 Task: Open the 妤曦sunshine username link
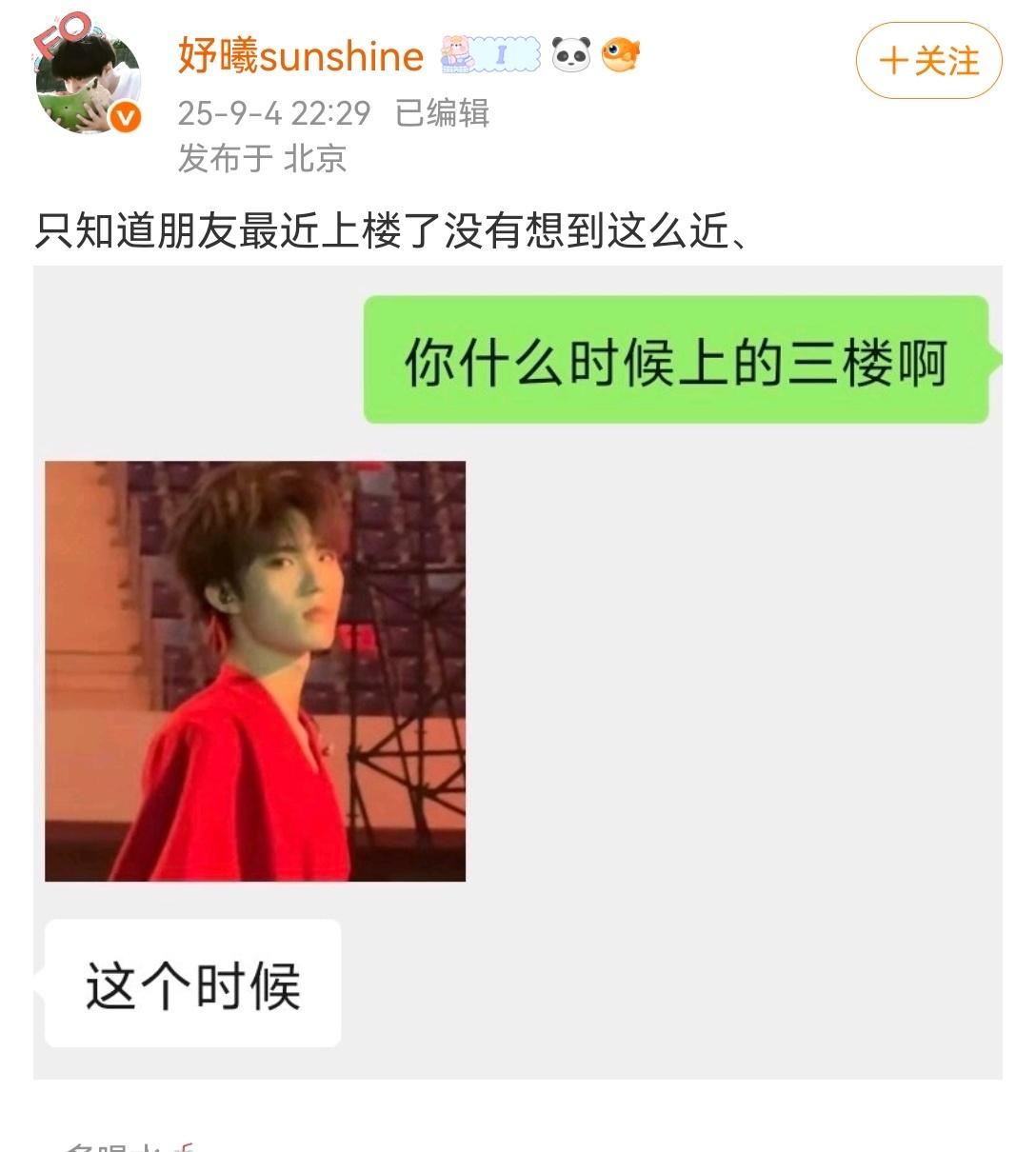300,57
